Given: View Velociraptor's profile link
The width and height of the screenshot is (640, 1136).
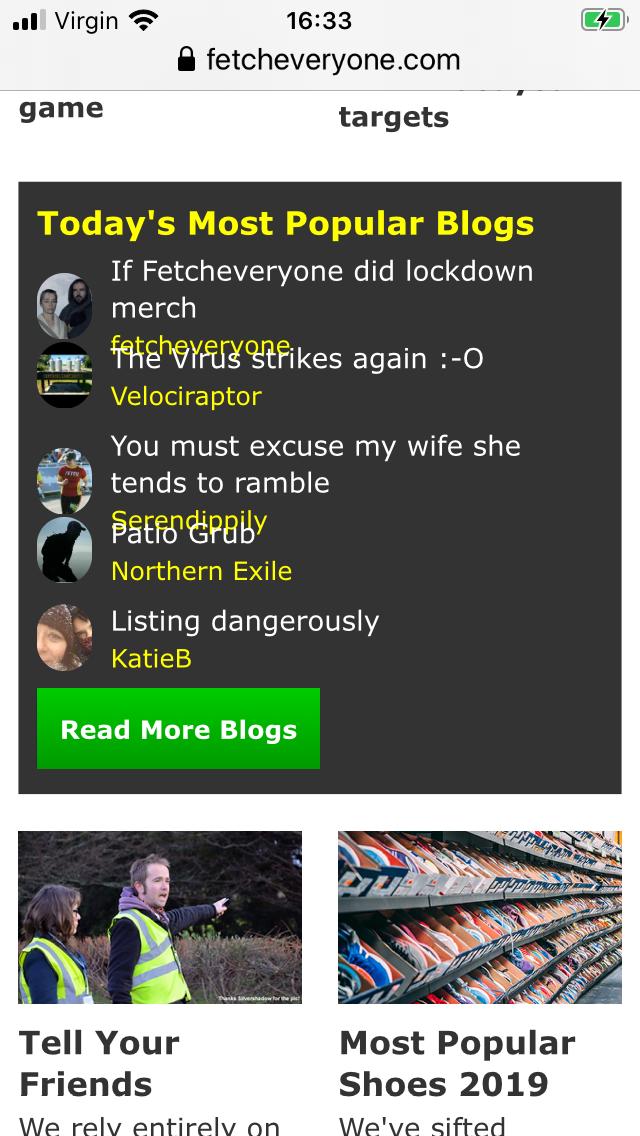Looking at the screenshot, I should point(186,396).
